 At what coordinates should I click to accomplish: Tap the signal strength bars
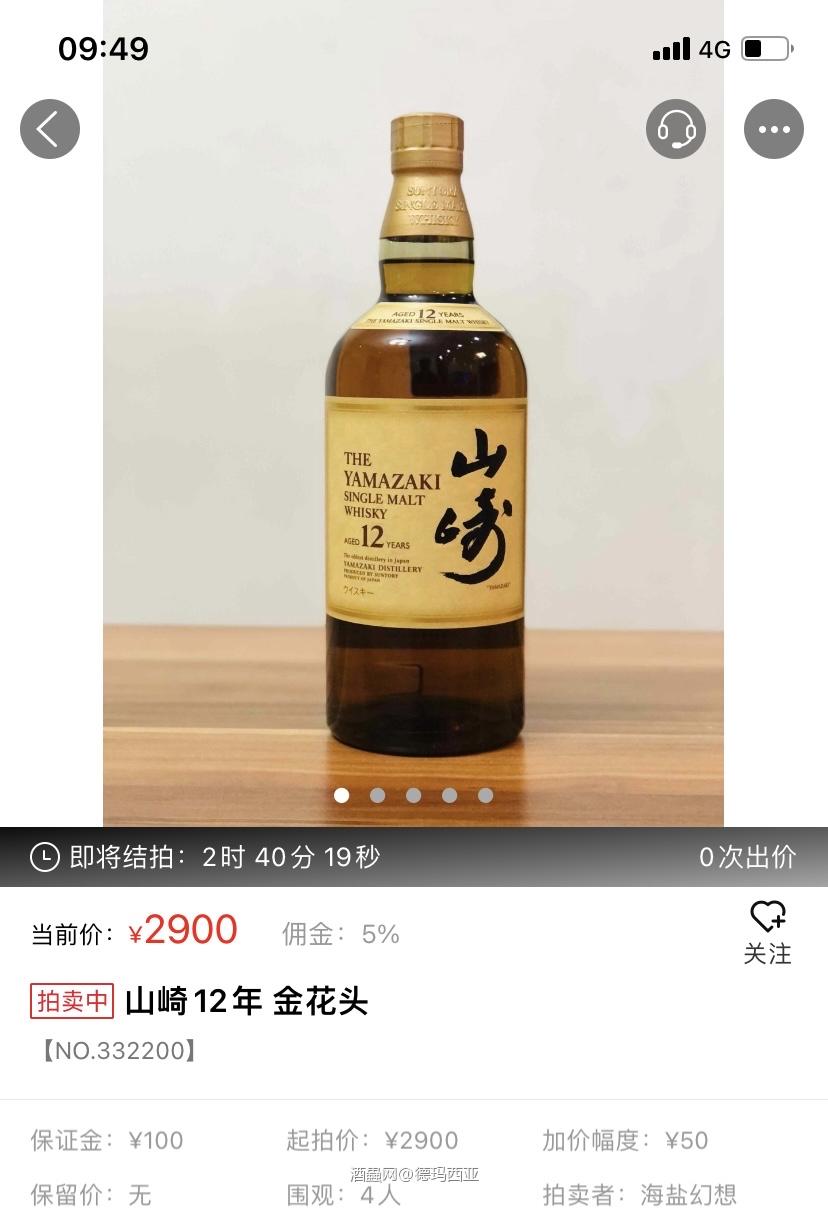(672, 48)
